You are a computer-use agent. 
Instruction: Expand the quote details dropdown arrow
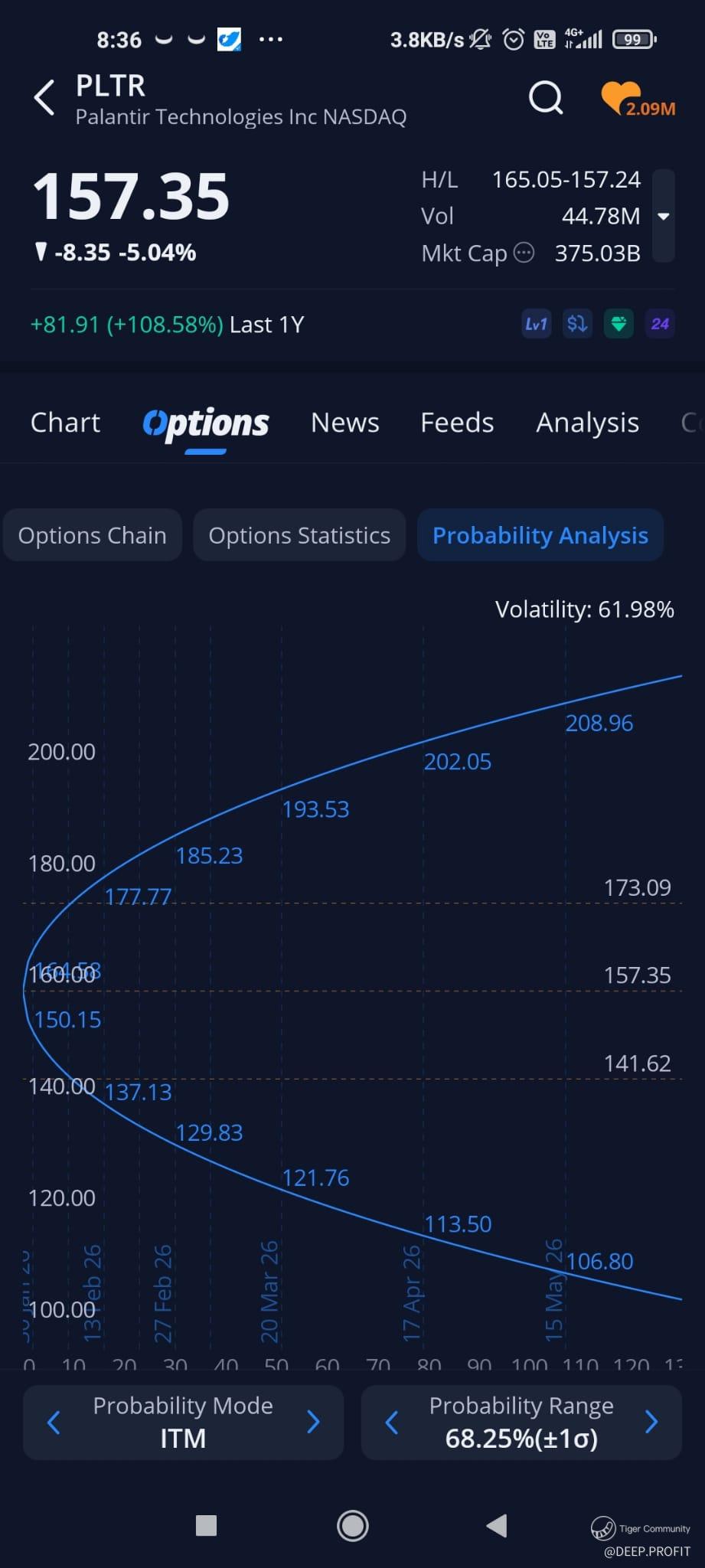(x=664, y=217)
